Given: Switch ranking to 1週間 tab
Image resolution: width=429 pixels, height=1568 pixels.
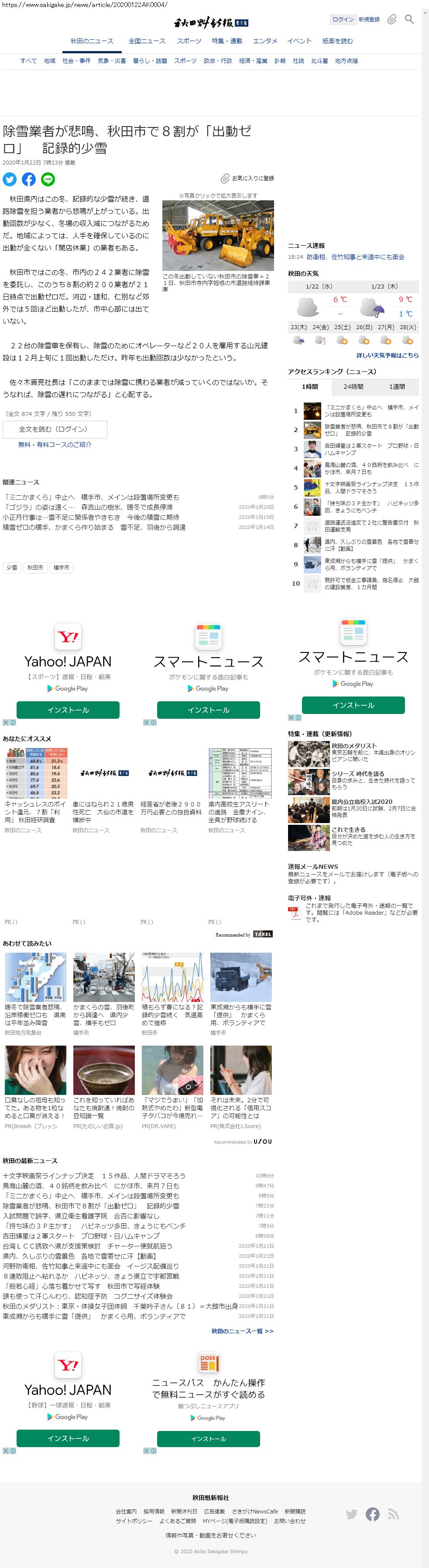Looking at the screenshot, I should point(397,387).
